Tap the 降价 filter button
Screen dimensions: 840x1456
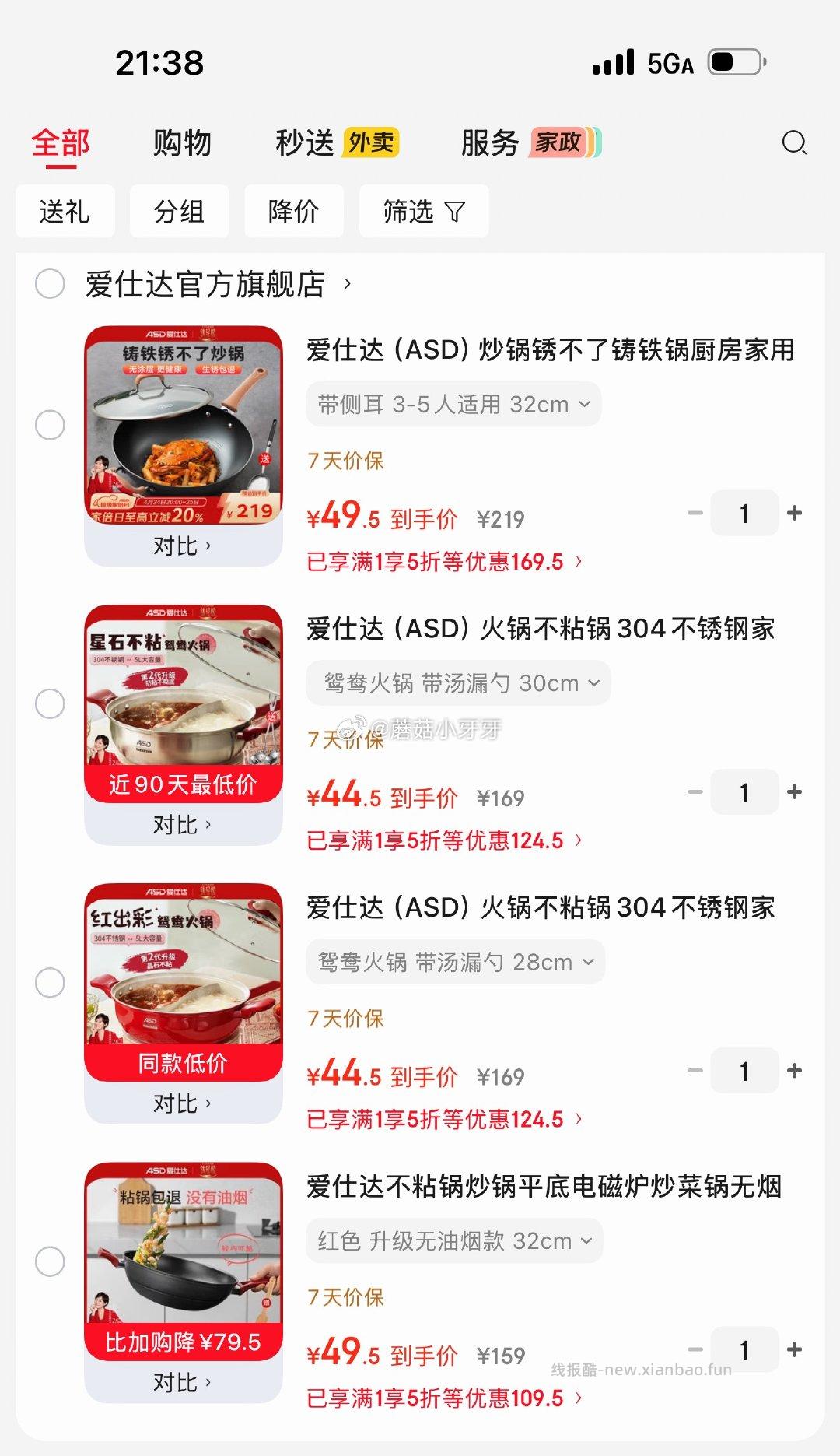tap(294, 211)
